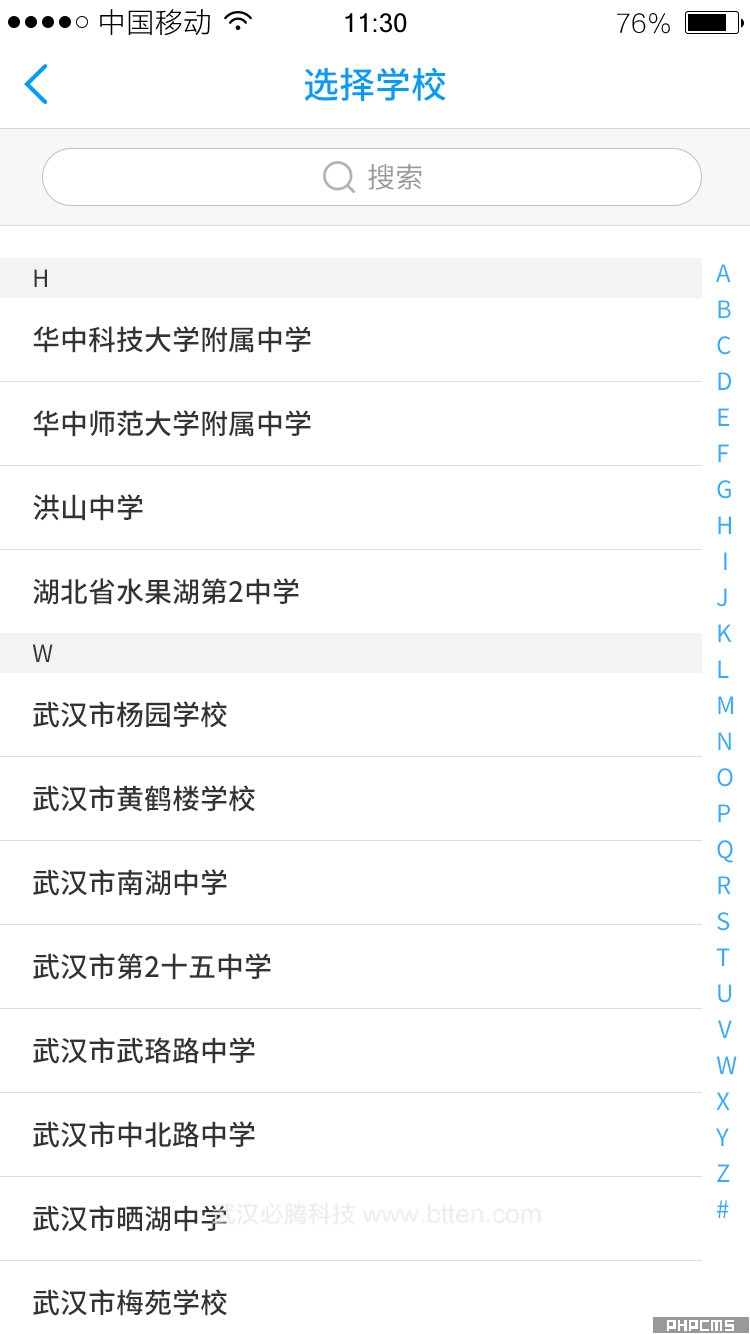Jump to letter A in the index
The height and width of the screenshot is (1334, 750).
723,274
